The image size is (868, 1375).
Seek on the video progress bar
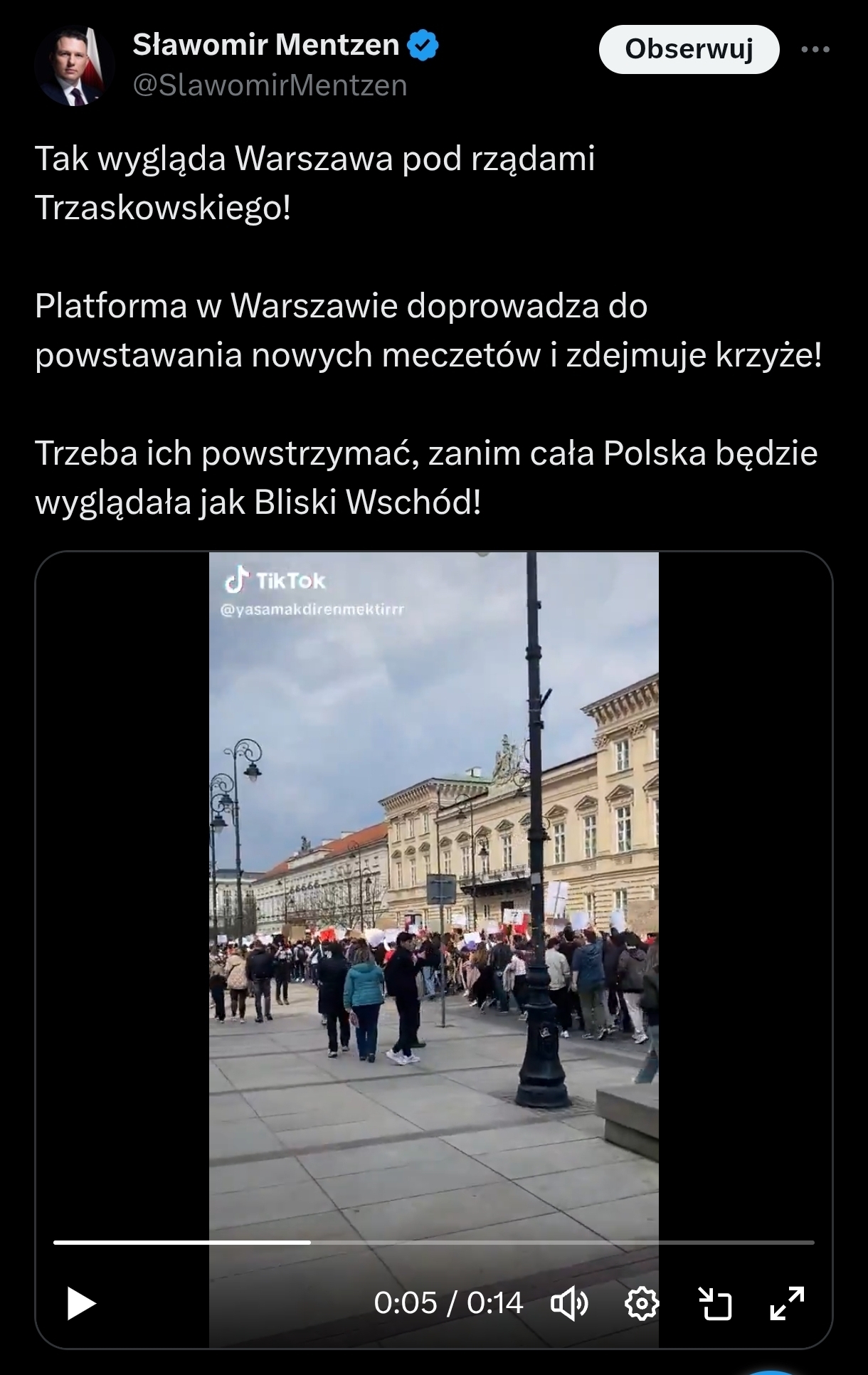coord(434,1243)
